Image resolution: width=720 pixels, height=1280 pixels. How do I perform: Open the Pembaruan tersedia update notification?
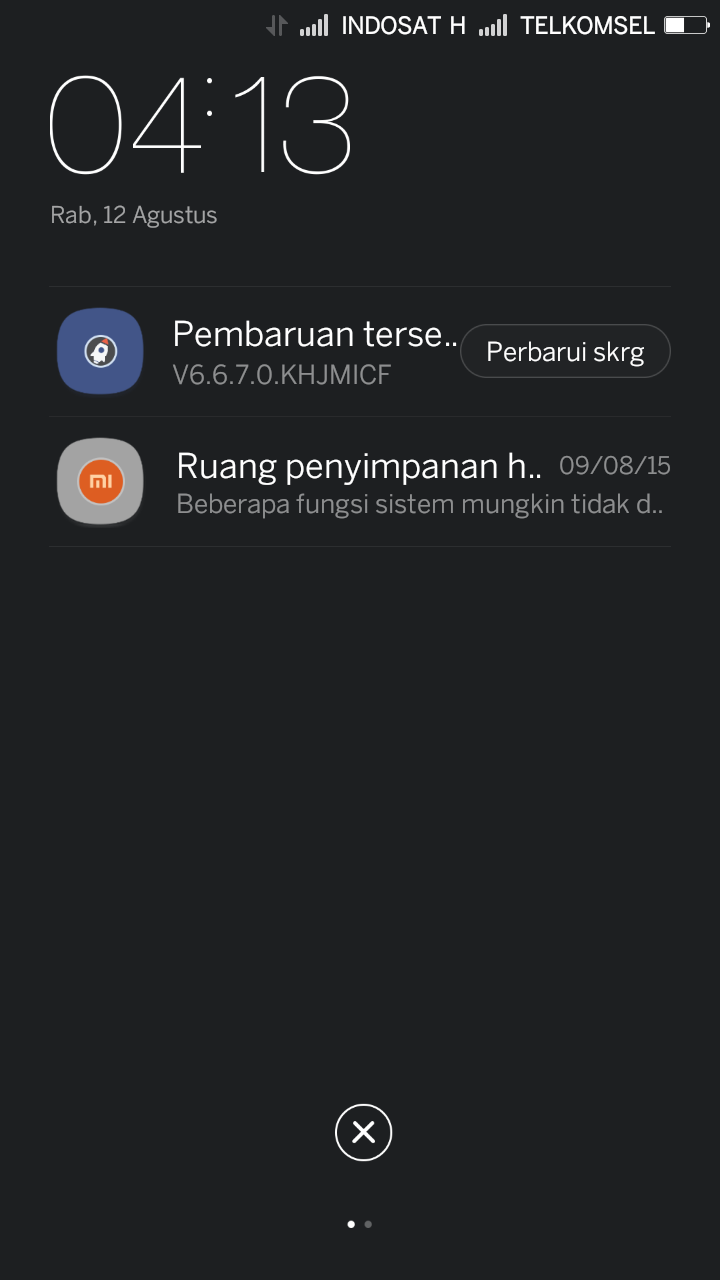point(360,352)
